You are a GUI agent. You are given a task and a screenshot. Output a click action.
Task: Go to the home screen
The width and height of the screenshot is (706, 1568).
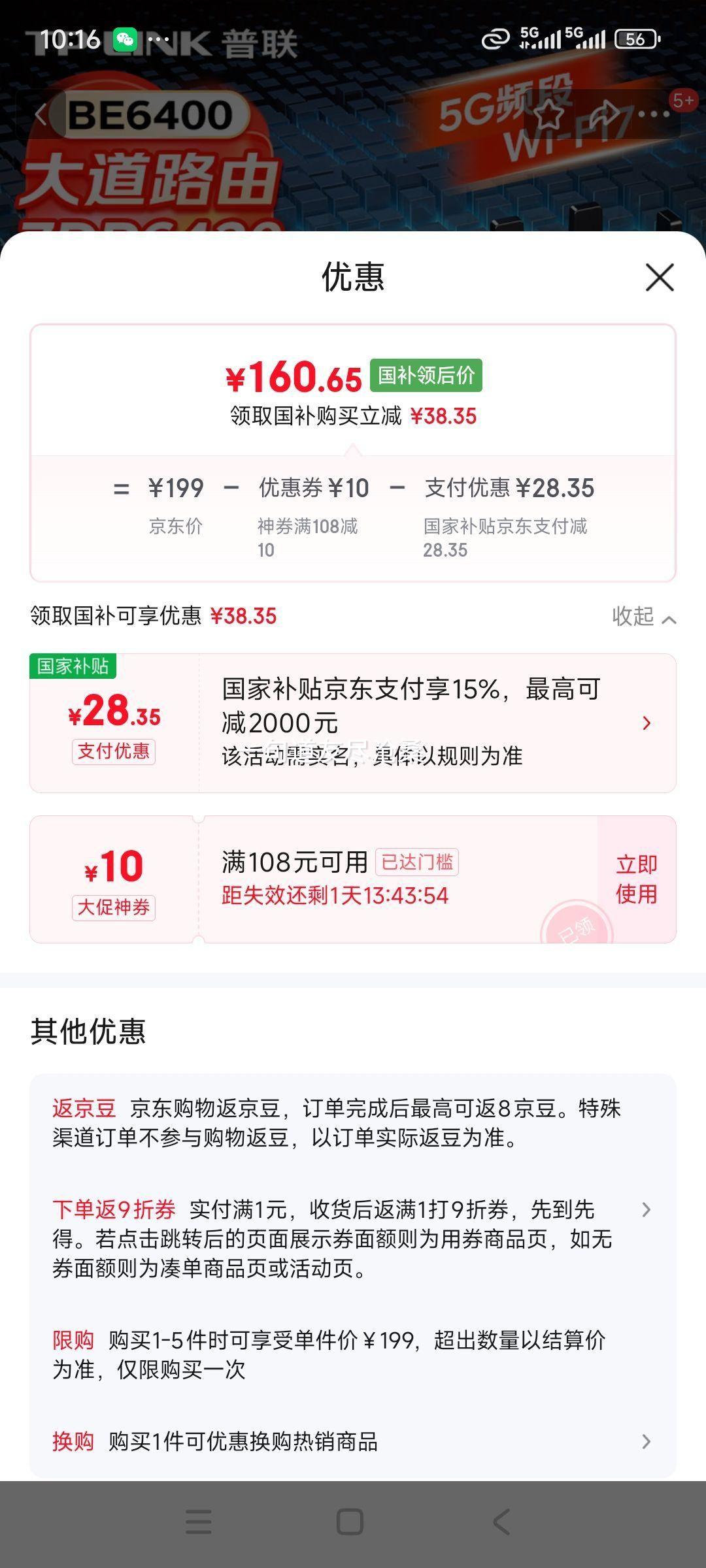point(350,1522)
